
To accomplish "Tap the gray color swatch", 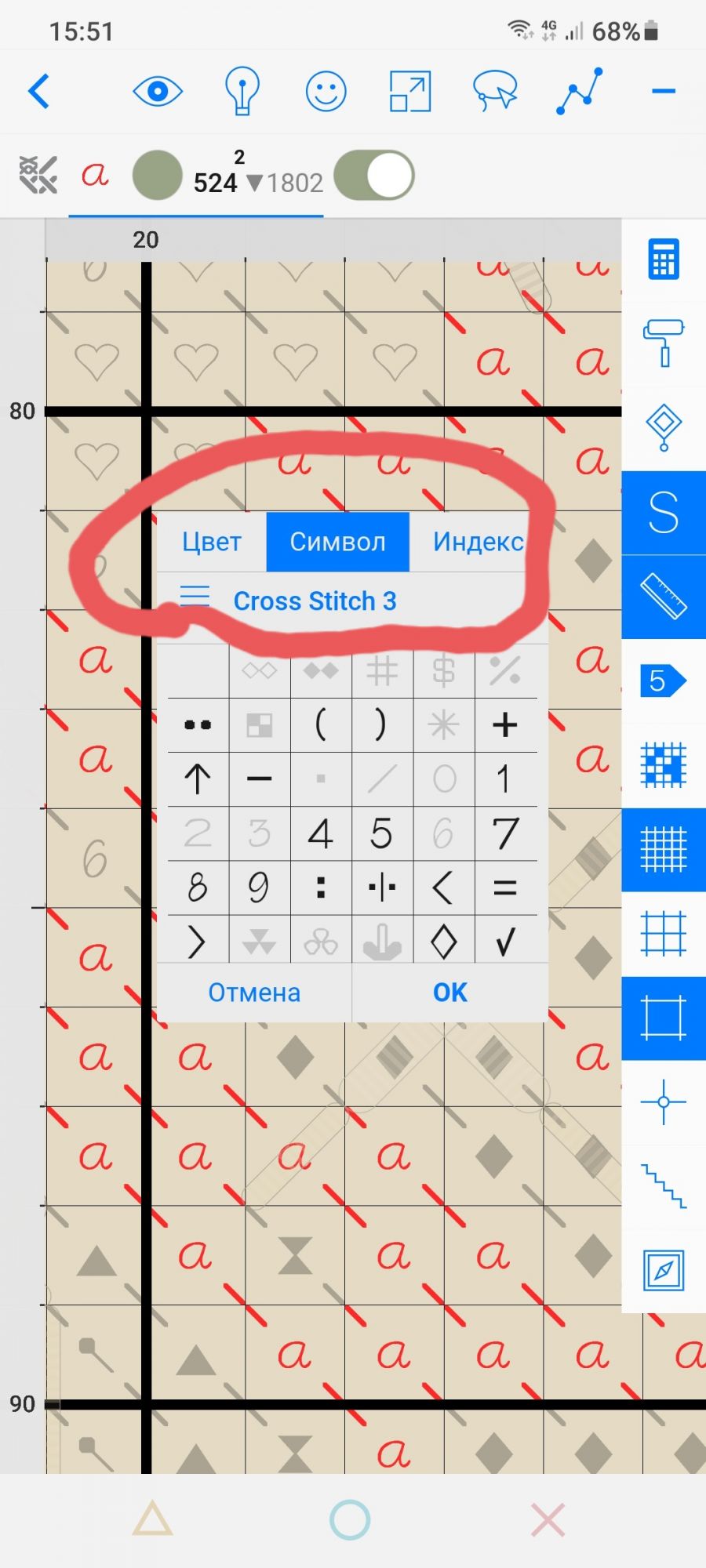I will tap(157, 176).
